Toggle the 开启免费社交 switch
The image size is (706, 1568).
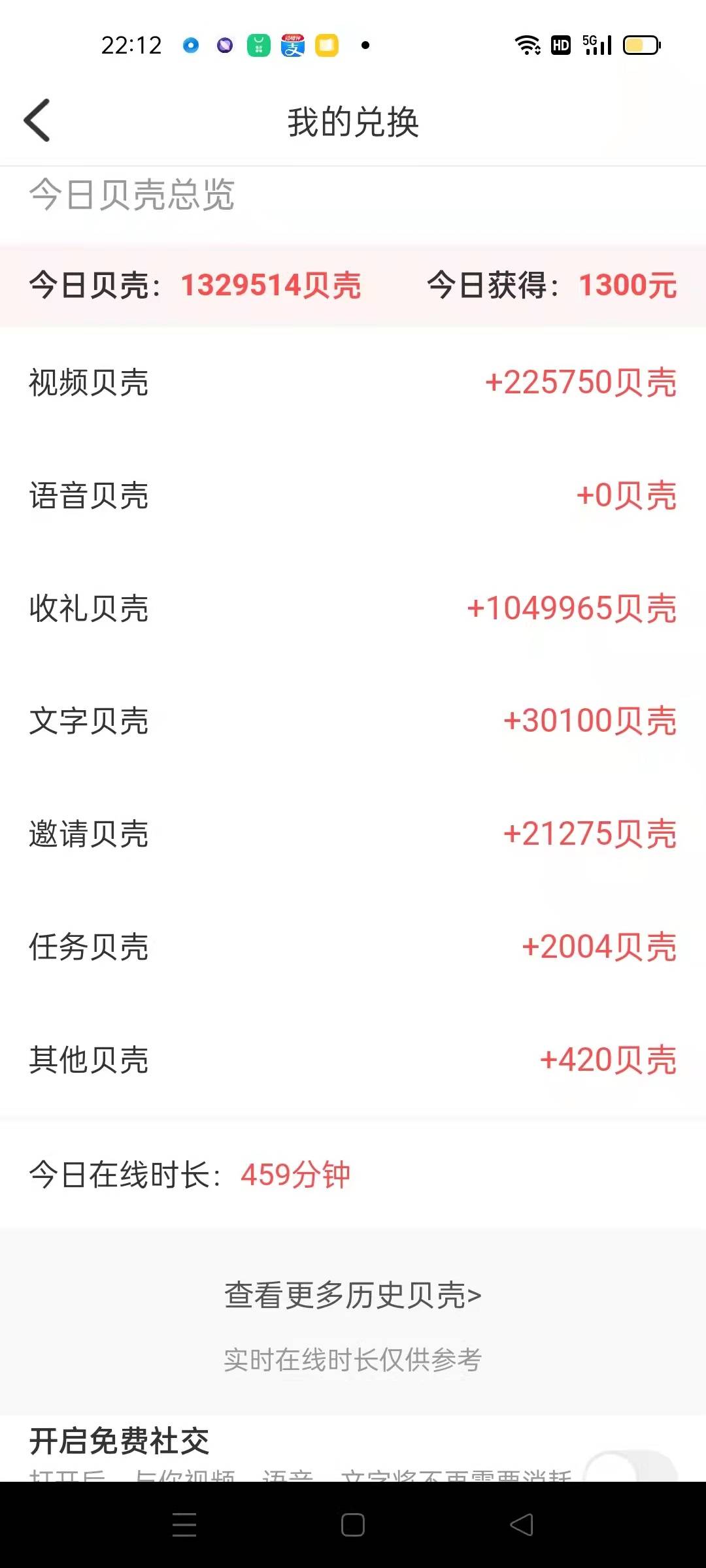(x=630, y=1466)
